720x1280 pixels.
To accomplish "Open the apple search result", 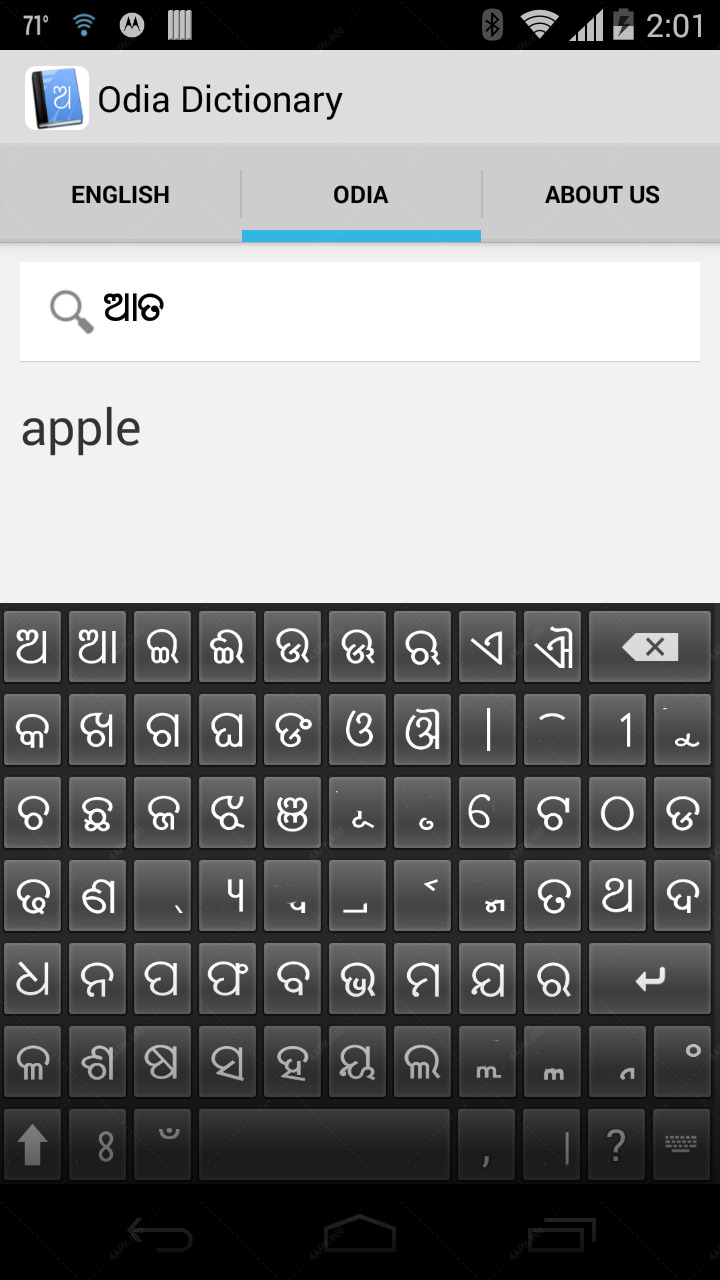I will click(x=81, y=429).
